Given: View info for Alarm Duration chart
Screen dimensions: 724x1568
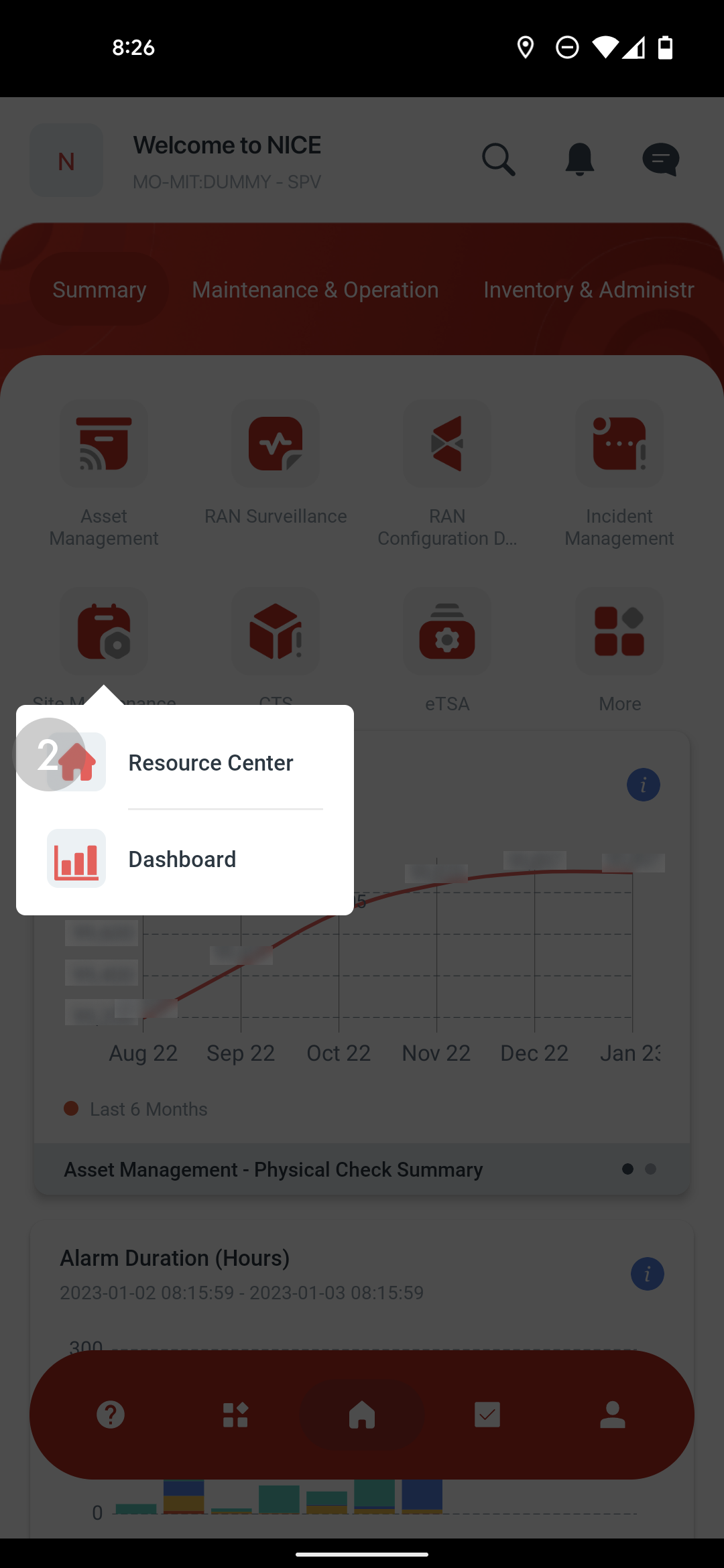Looking at the screenshot, I should pyautogui.click(x=647, y=1274).
